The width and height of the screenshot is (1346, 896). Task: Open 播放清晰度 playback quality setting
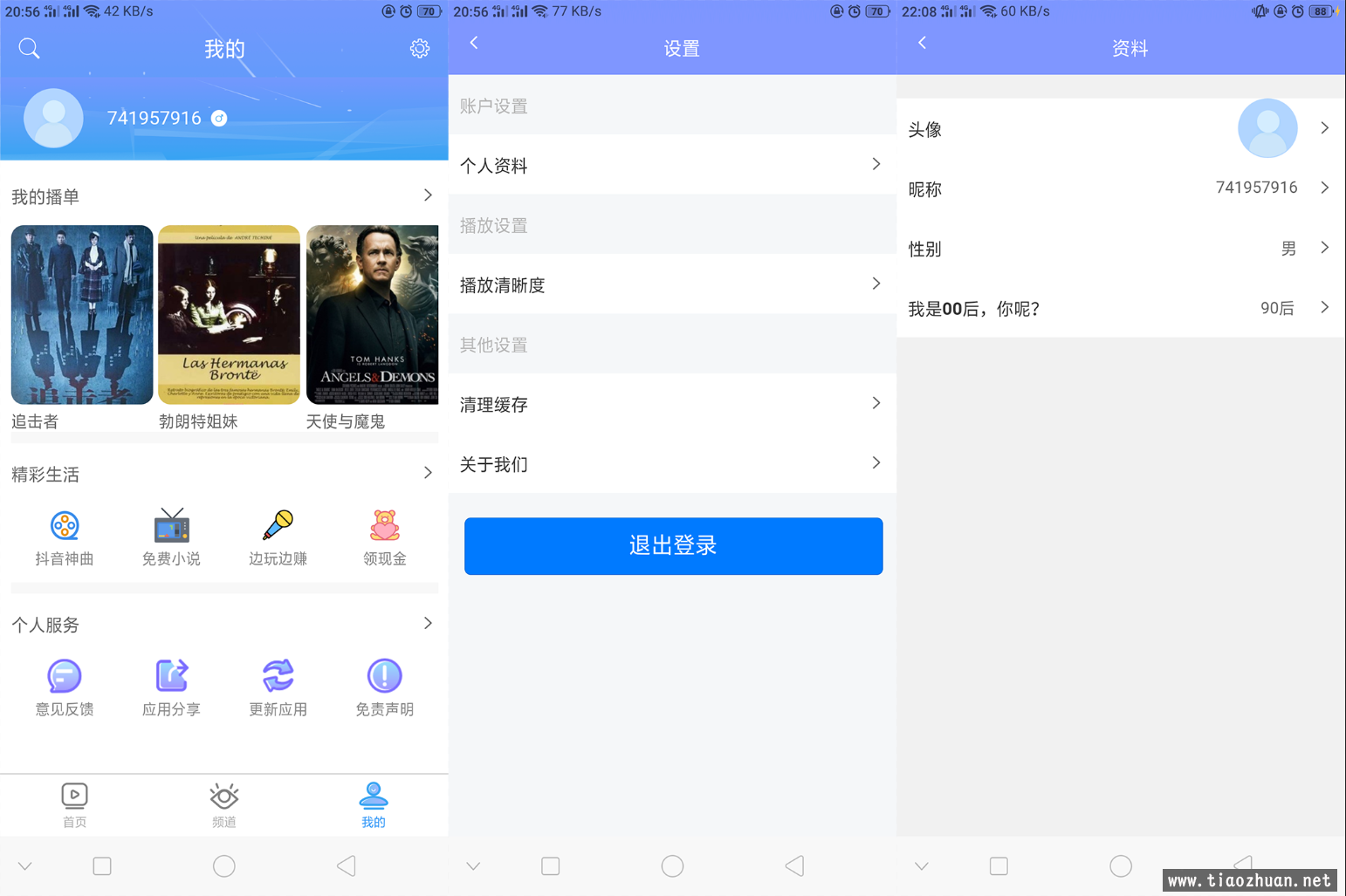pyautogui.click(x=672, y=284)
